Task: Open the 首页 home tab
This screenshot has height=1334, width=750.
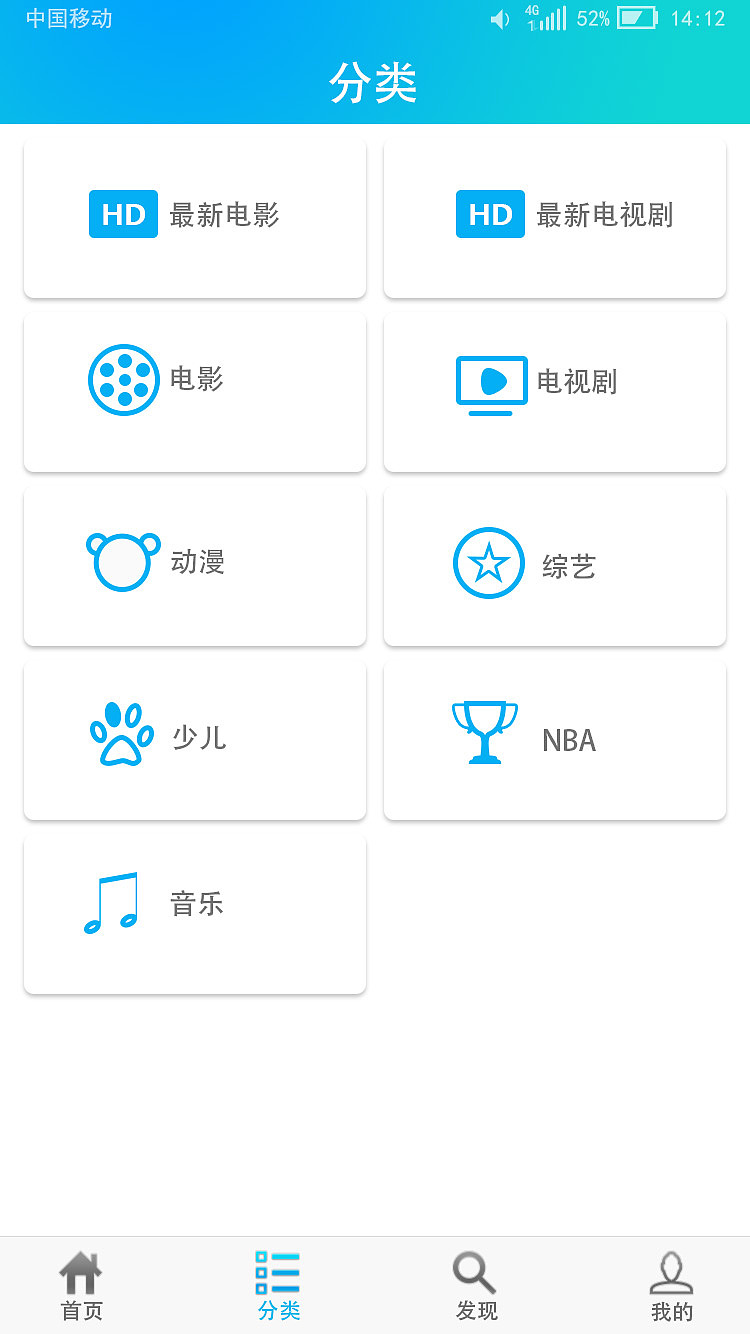Action: (x=80, y=1285)
